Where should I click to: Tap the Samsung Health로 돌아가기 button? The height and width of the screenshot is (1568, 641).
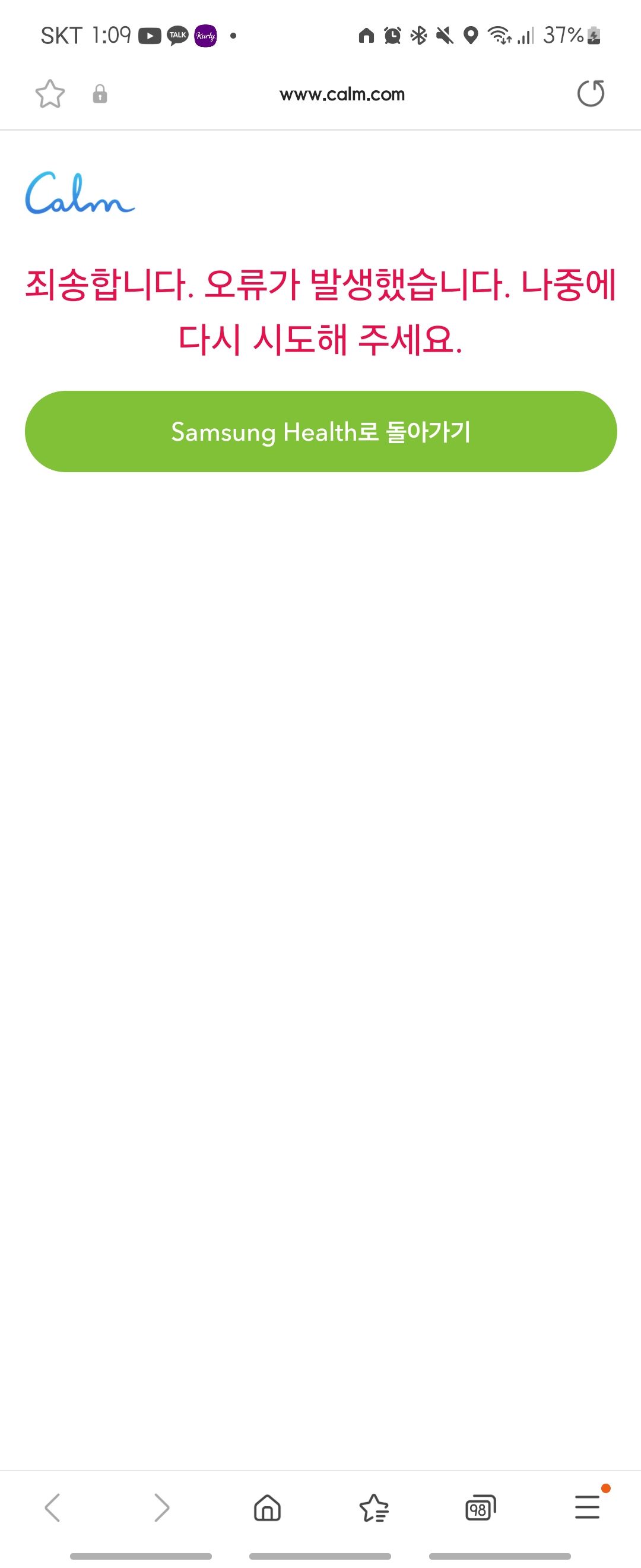click(x=320, y=432)
